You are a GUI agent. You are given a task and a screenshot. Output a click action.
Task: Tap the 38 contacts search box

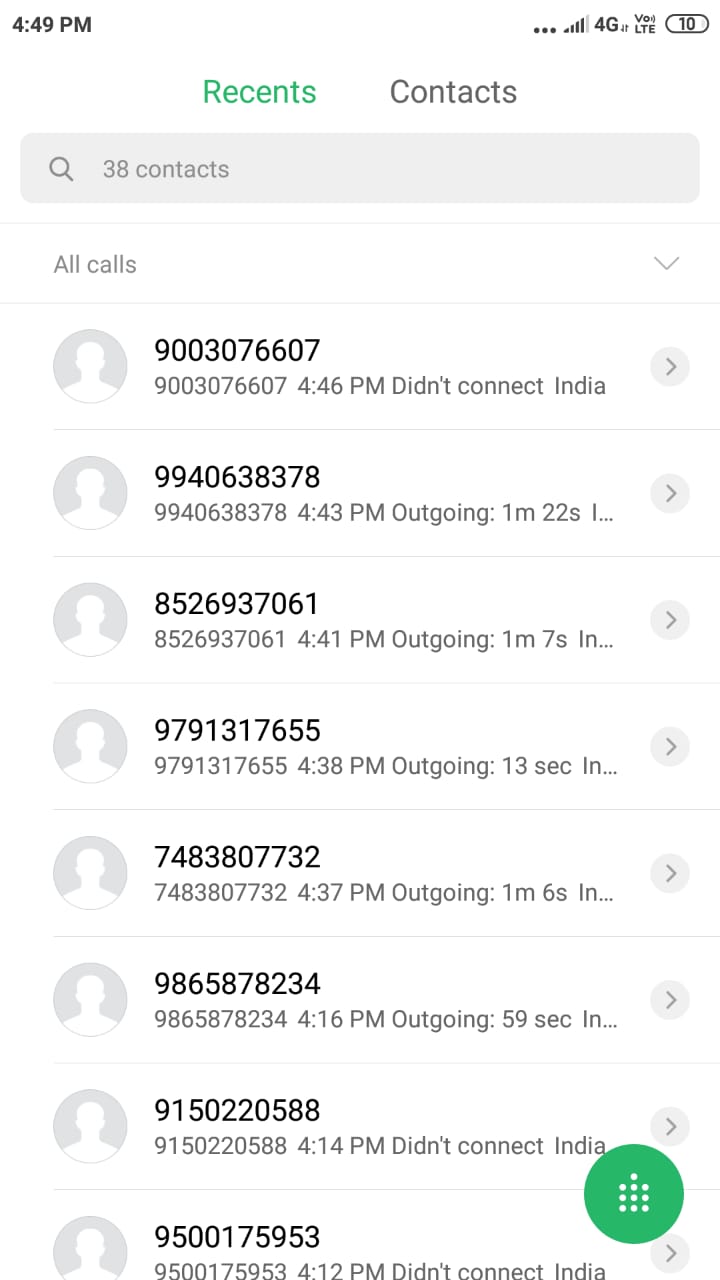[360, 168]
